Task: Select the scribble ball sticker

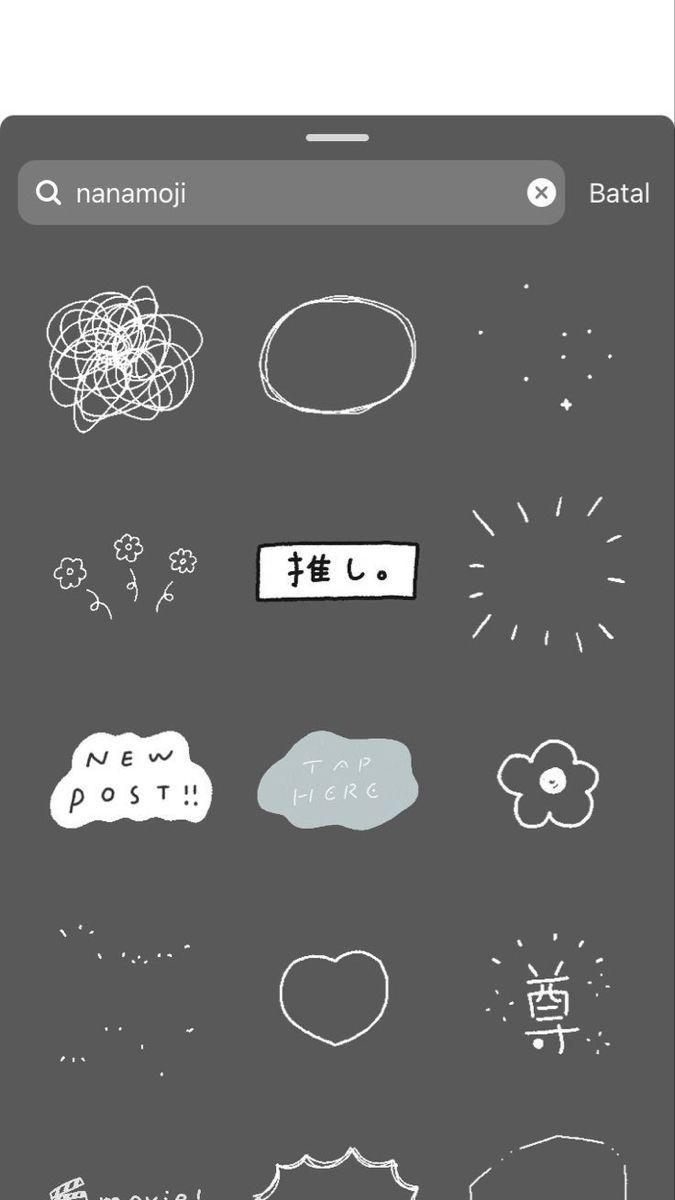Action: click(124, 358)
